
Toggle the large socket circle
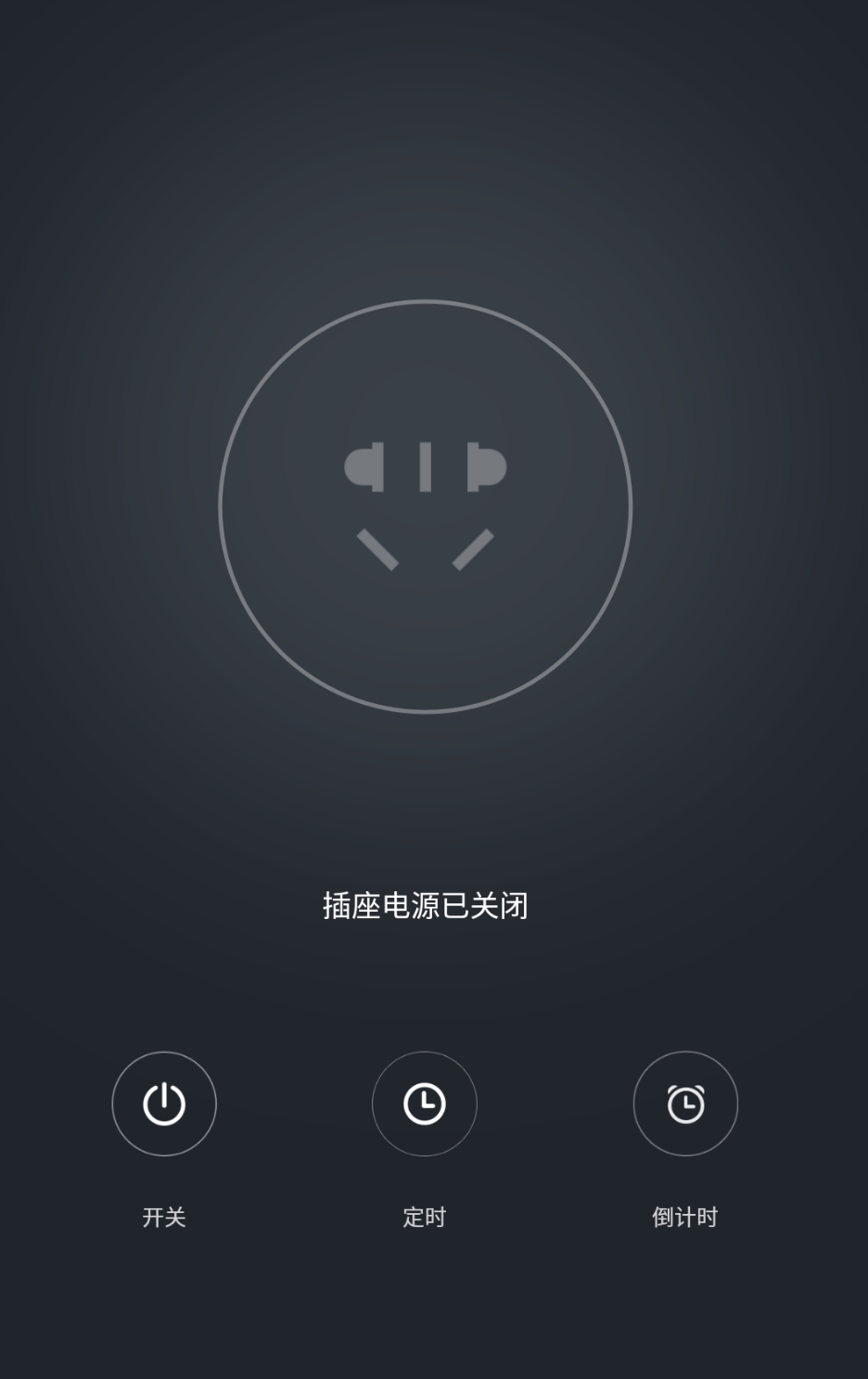(426, 506)
